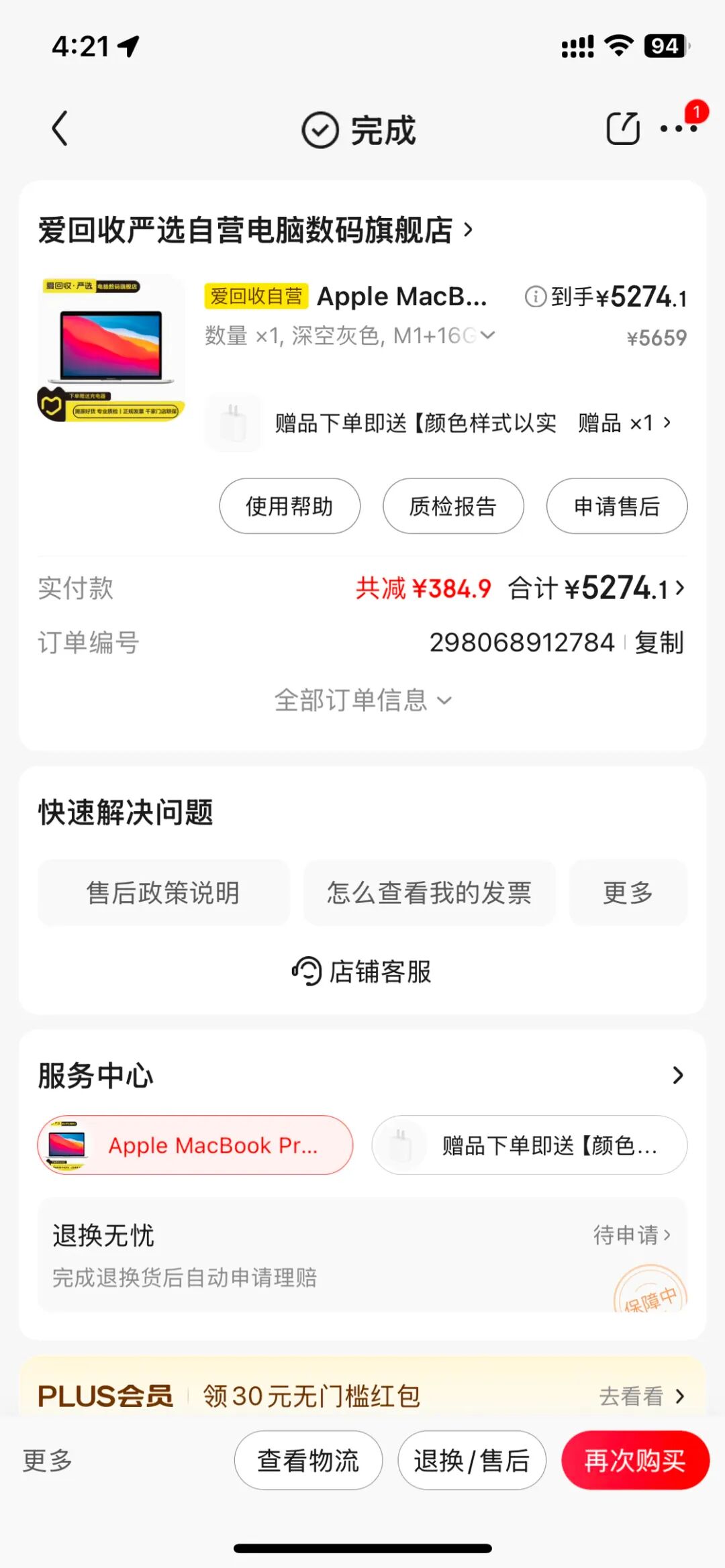This screenshot has height=1568, width=725.
Task: Open the three-dot overflow menu
Action: click(x=679, y=128)
